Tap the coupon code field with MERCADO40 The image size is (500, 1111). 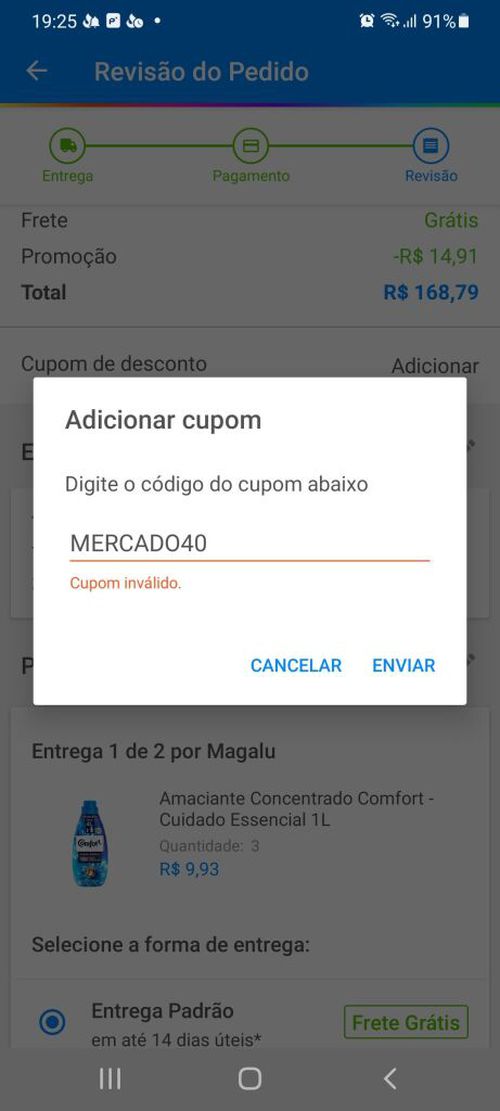pyautogui.click(x=249, y=543)
